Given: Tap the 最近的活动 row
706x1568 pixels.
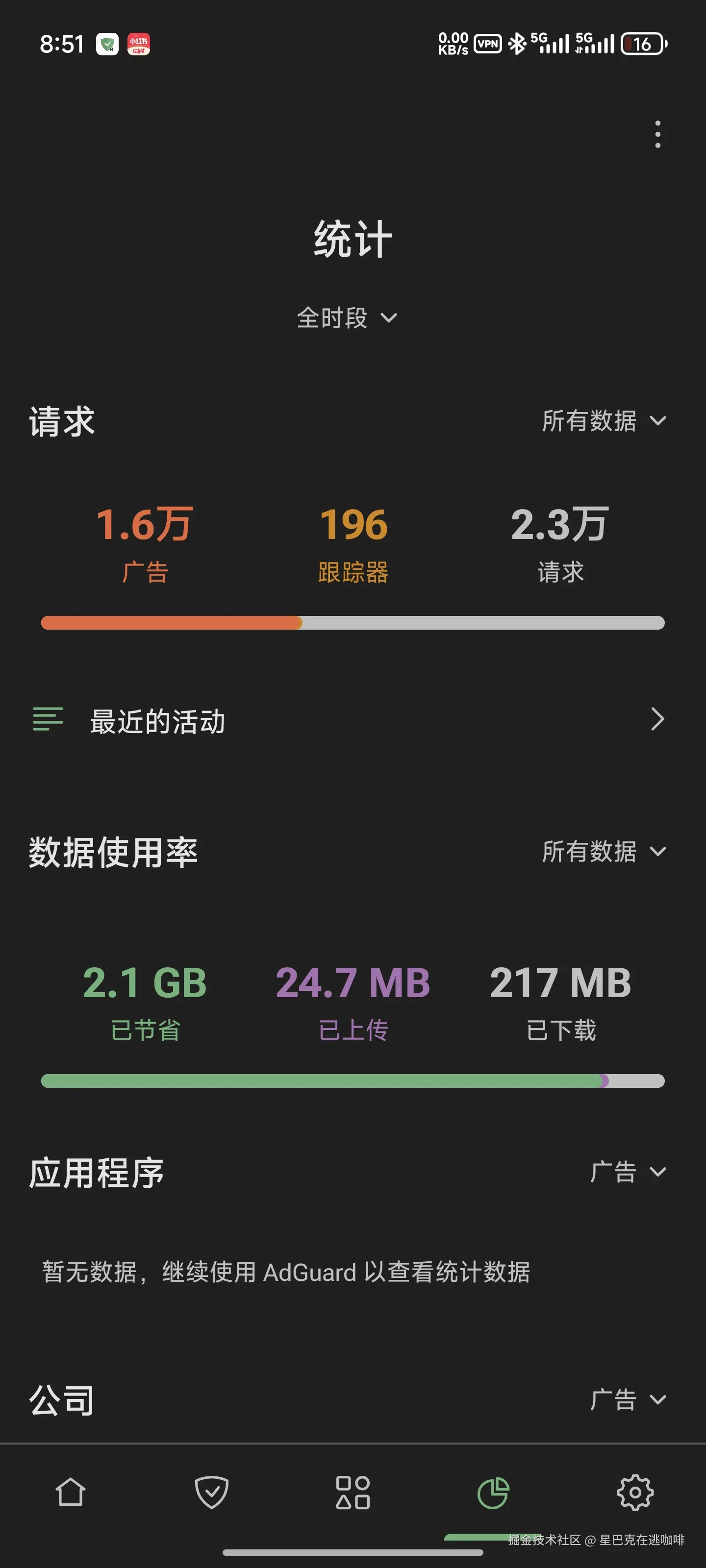Looking at the screenshot, I should pos(244,722).
